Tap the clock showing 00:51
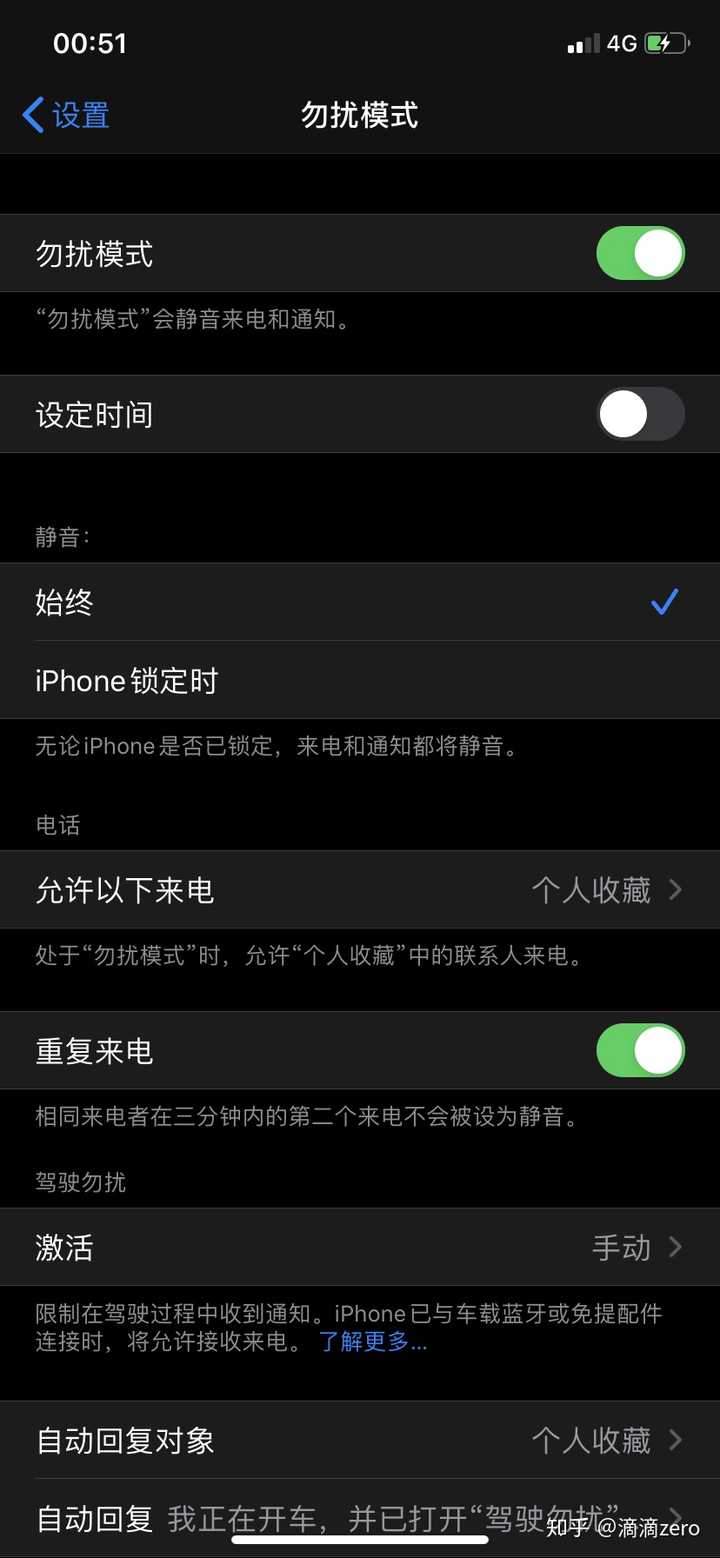Image resolution: width=720 pixels, height=1558 pixels. pyautogui.click(x=88, y=43)
